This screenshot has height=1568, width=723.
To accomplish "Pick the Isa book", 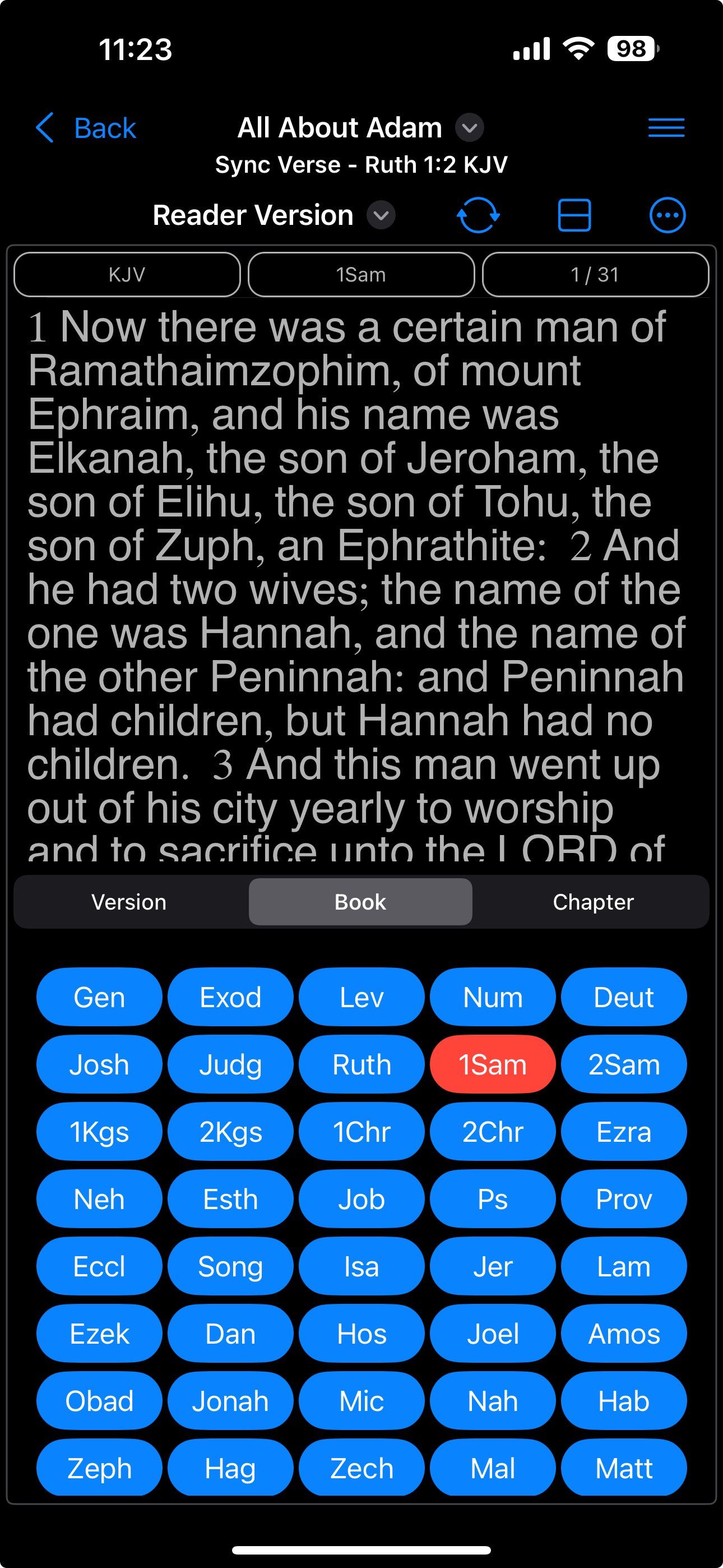I will pos(361,1267).
